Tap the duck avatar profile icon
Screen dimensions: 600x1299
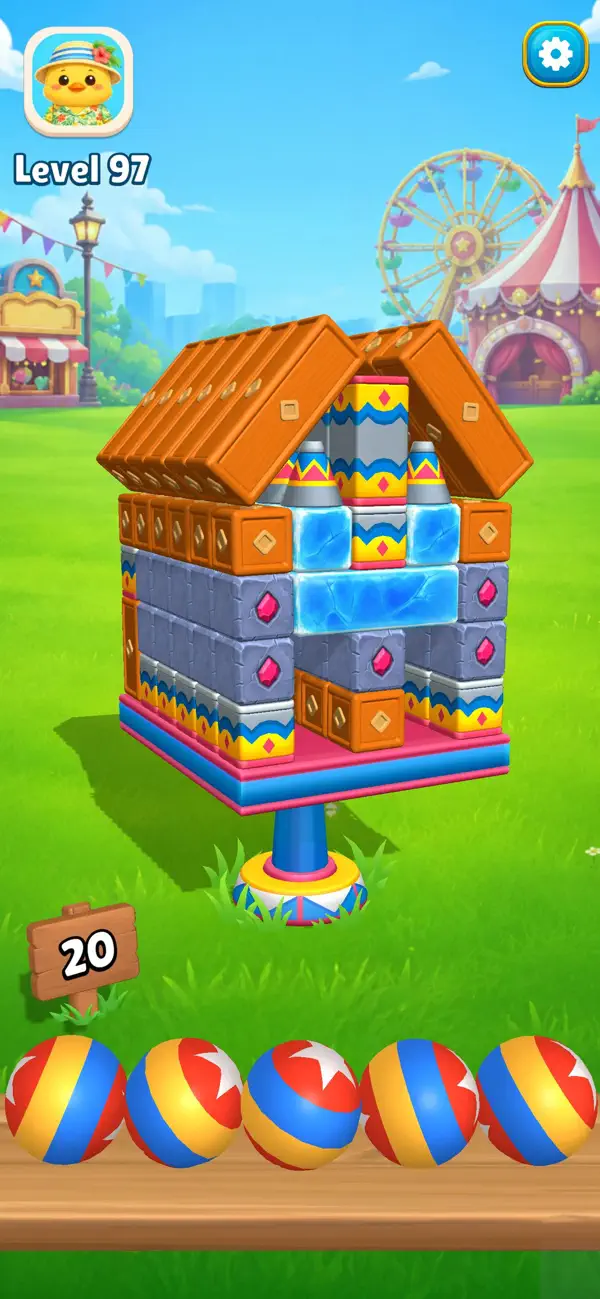pos(79,81)
